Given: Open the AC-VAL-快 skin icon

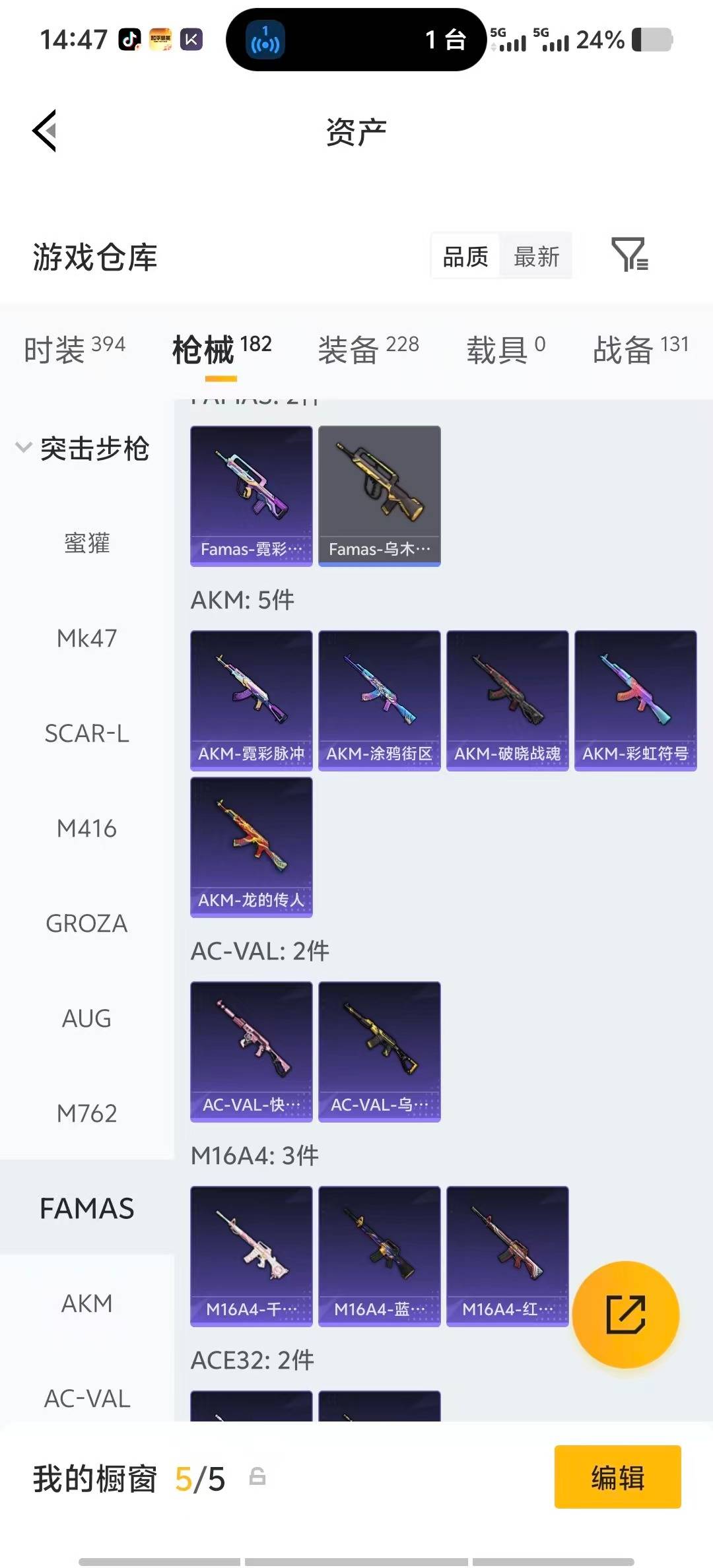Looking at the screenshot, I should point(251,1049).
